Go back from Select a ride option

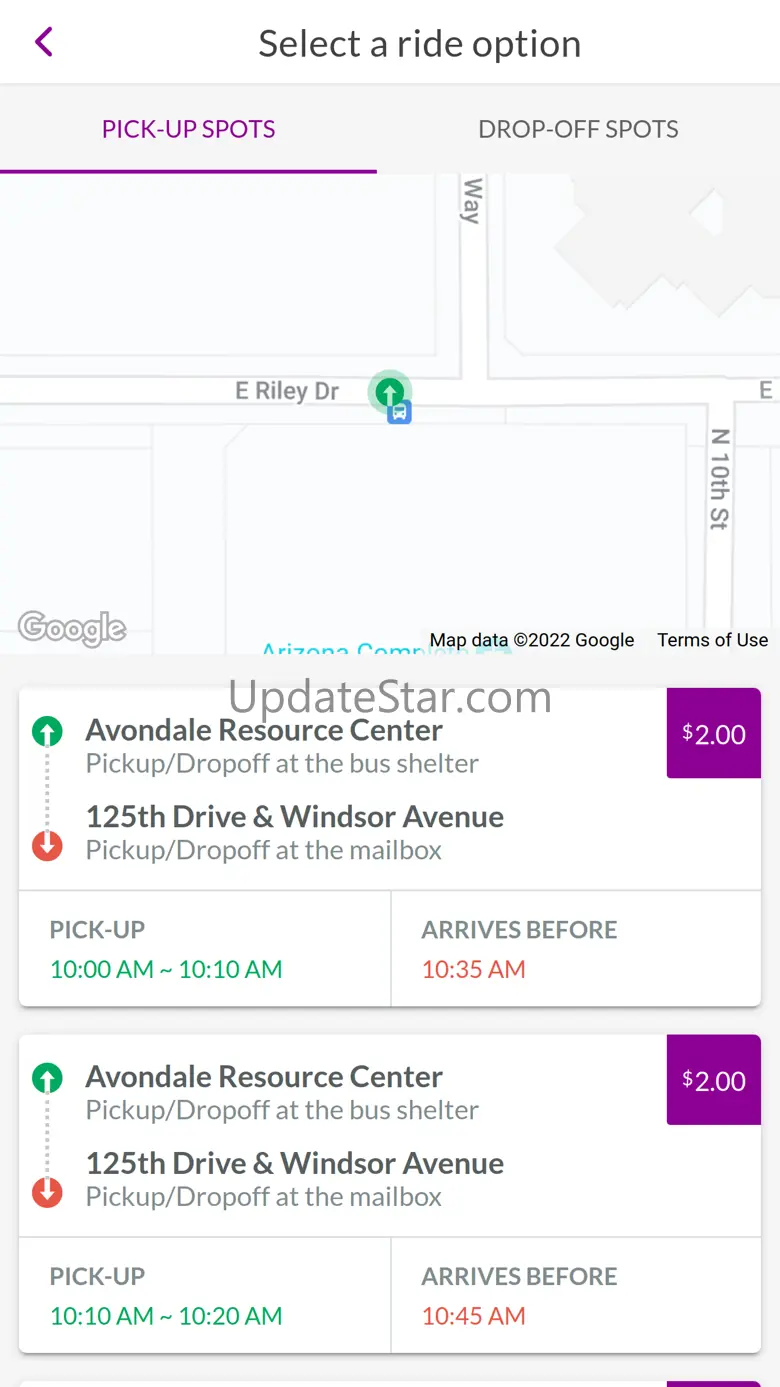point(44,42)
